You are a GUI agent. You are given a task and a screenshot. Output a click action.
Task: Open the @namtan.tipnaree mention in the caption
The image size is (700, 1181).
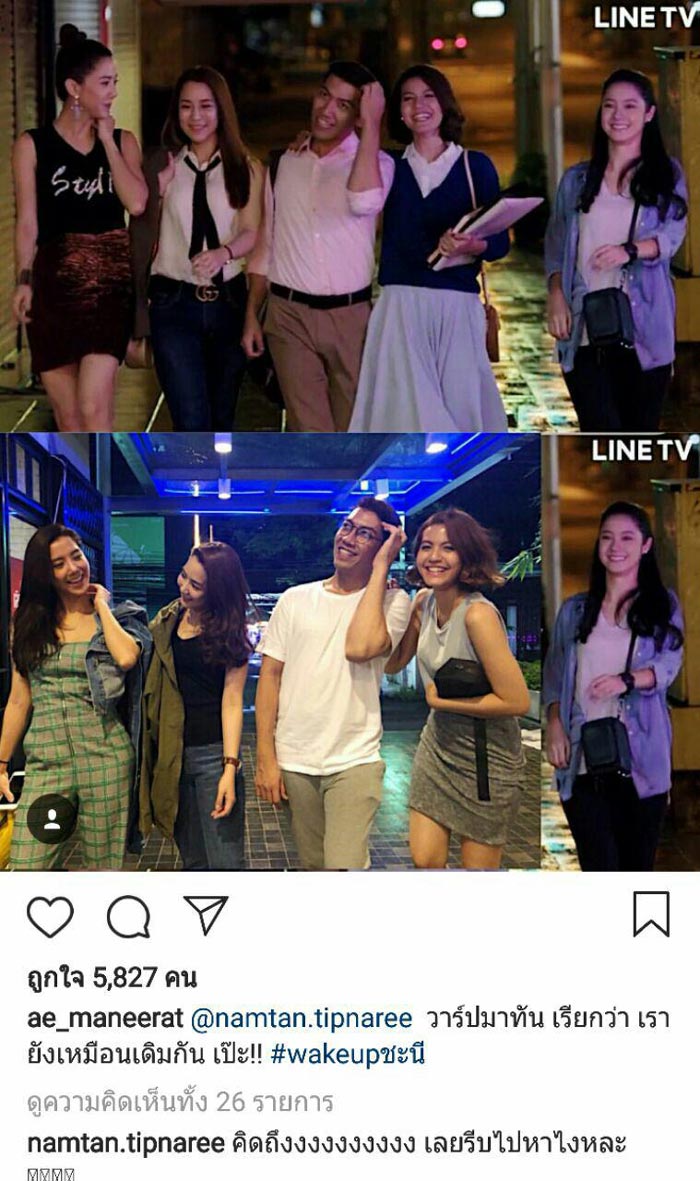(x=302, y=1019)
